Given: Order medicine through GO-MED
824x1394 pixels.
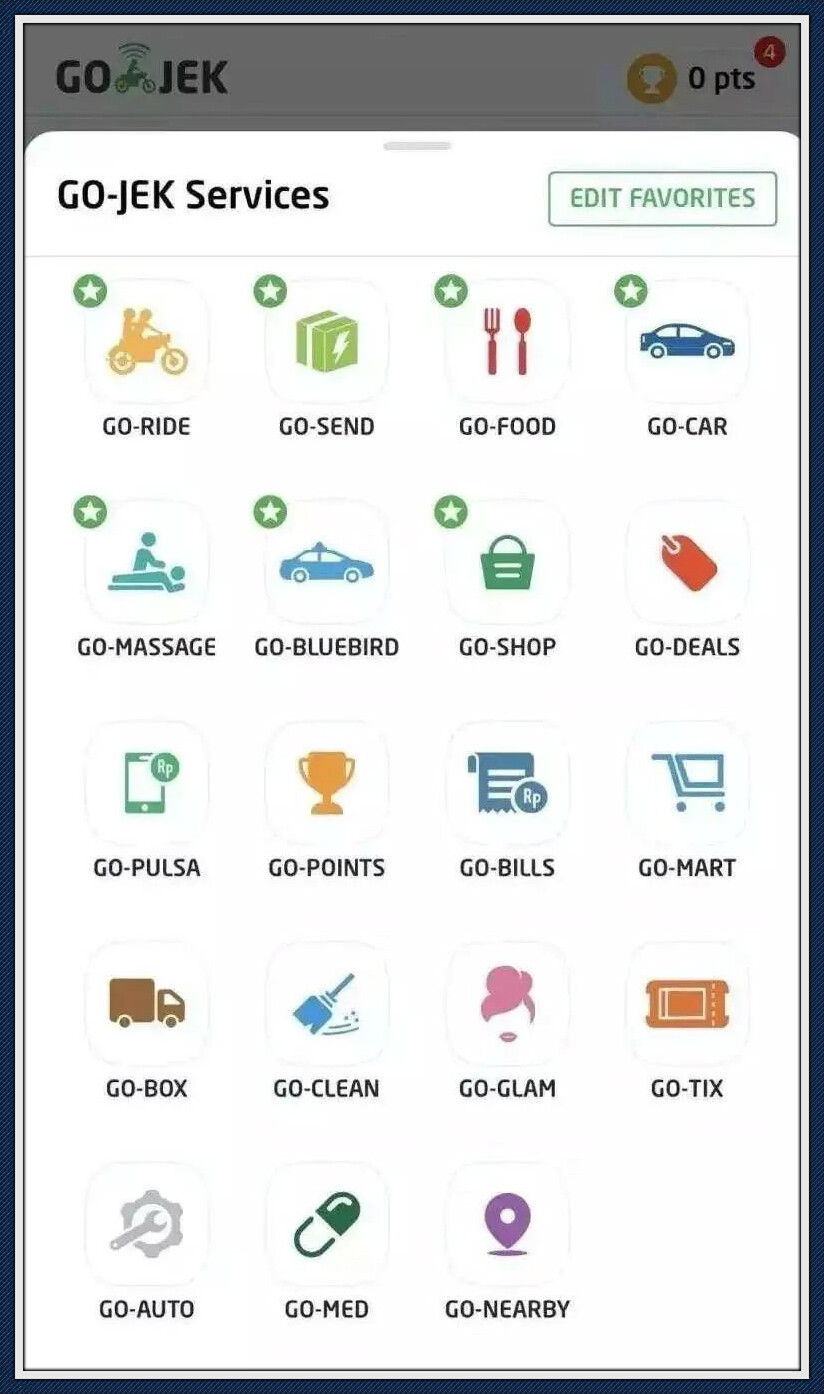Looking at the screenshot, I should point(327,1223).
